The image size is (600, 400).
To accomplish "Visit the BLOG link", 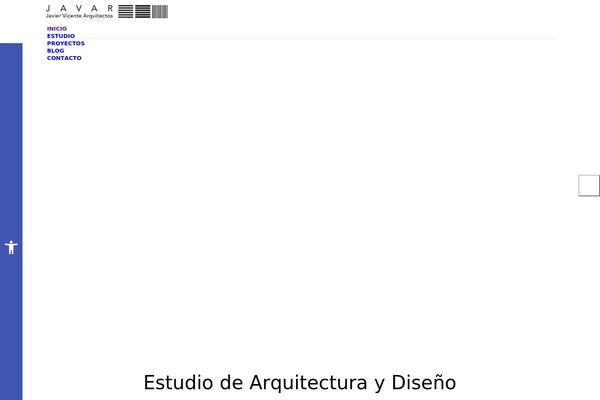I will (55, 51).
